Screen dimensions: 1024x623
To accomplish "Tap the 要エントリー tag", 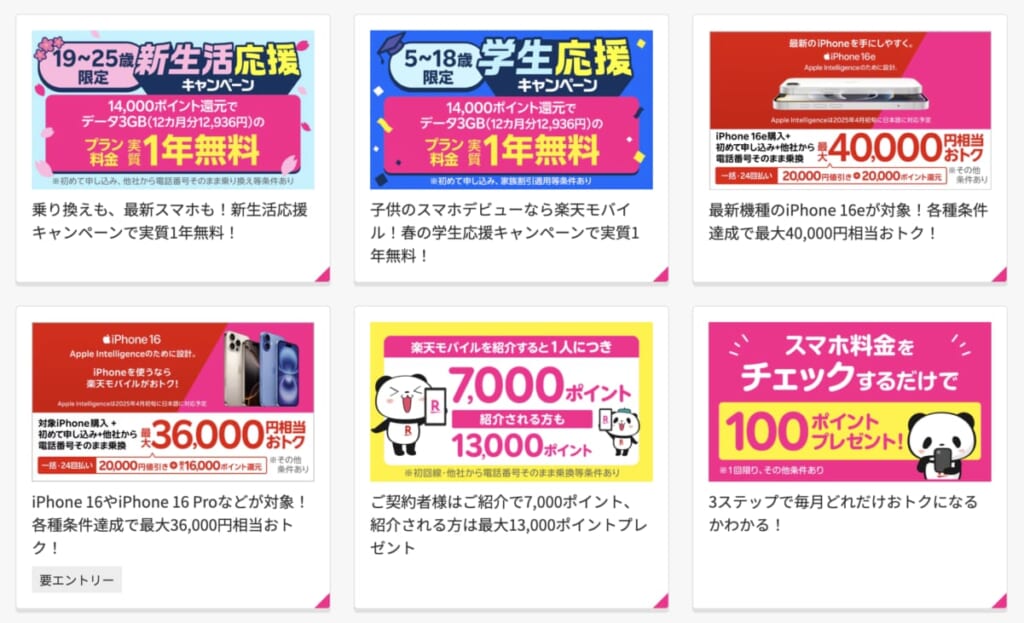I will pyautogui.click(x=76, y=580).
